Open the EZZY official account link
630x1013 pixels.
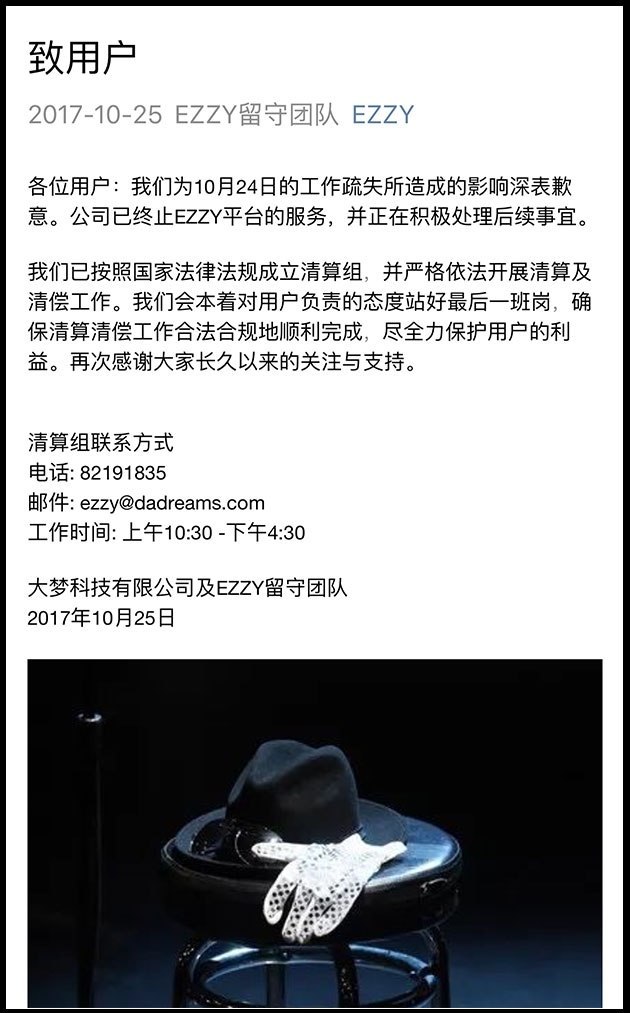click(x=382, y=114)
